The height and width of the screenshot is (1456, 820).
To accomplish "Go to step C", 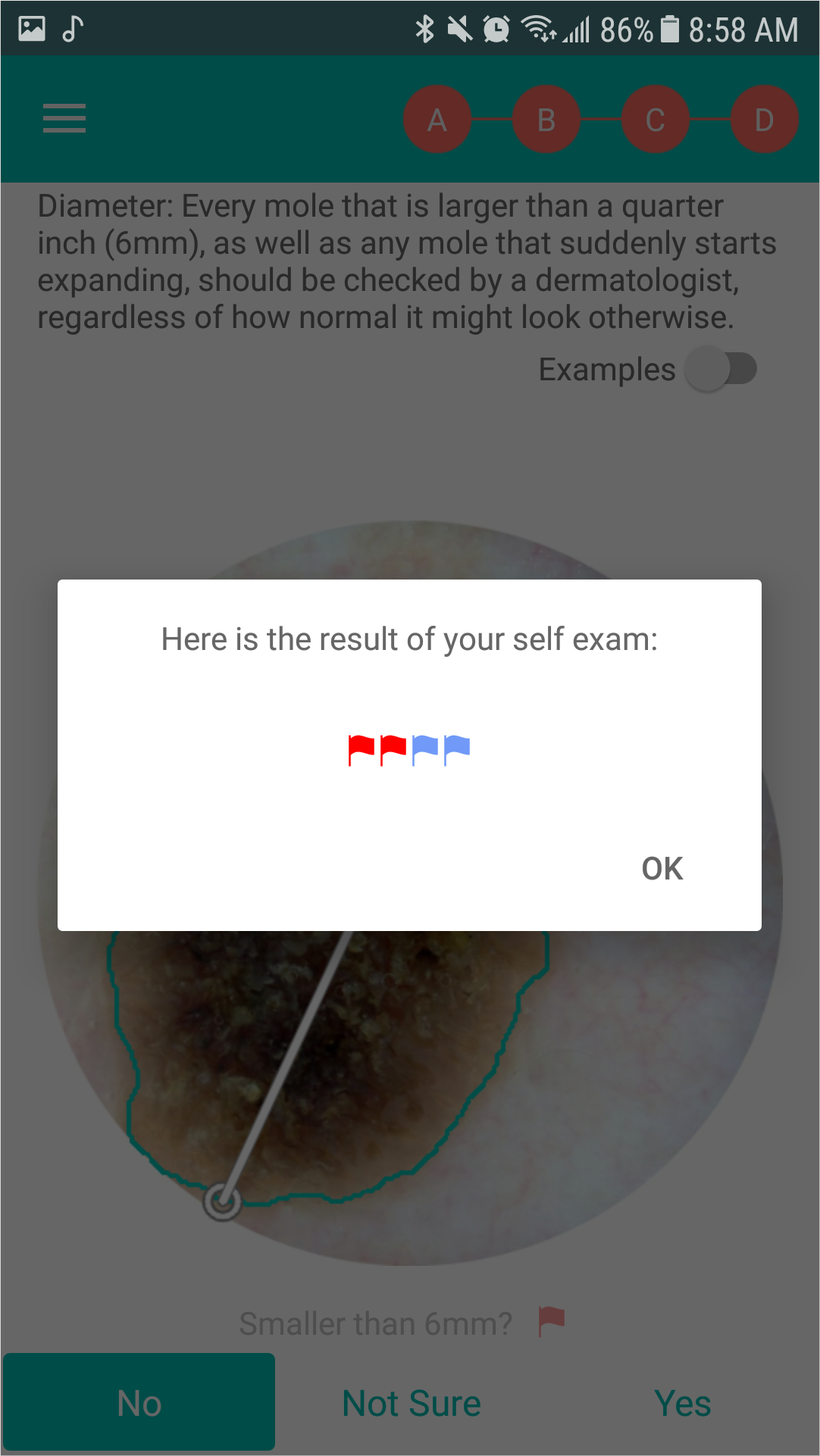I will point(656,120).
